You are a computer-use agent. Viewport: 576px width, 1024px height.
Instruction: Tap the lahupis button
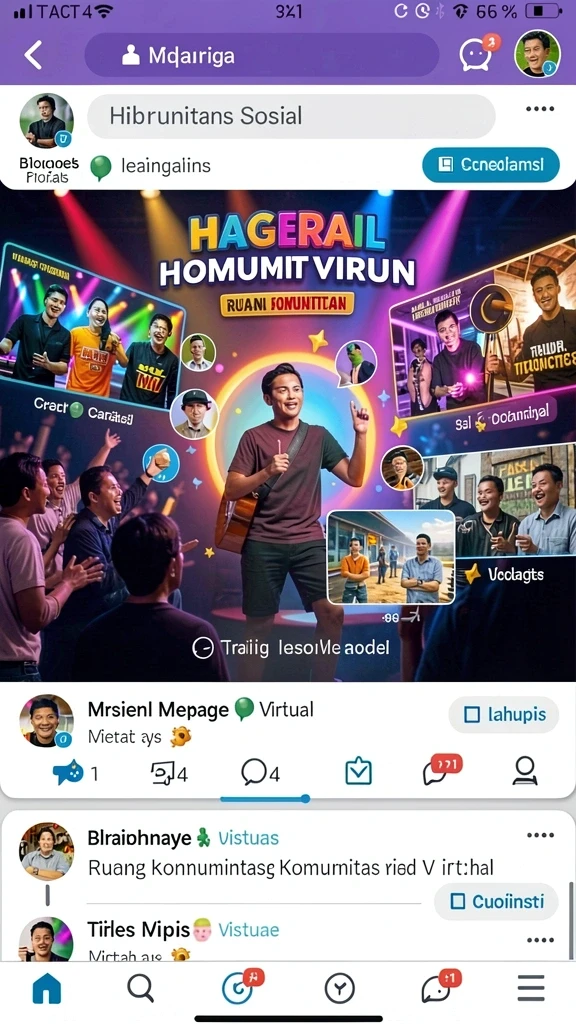pos(504,714)
